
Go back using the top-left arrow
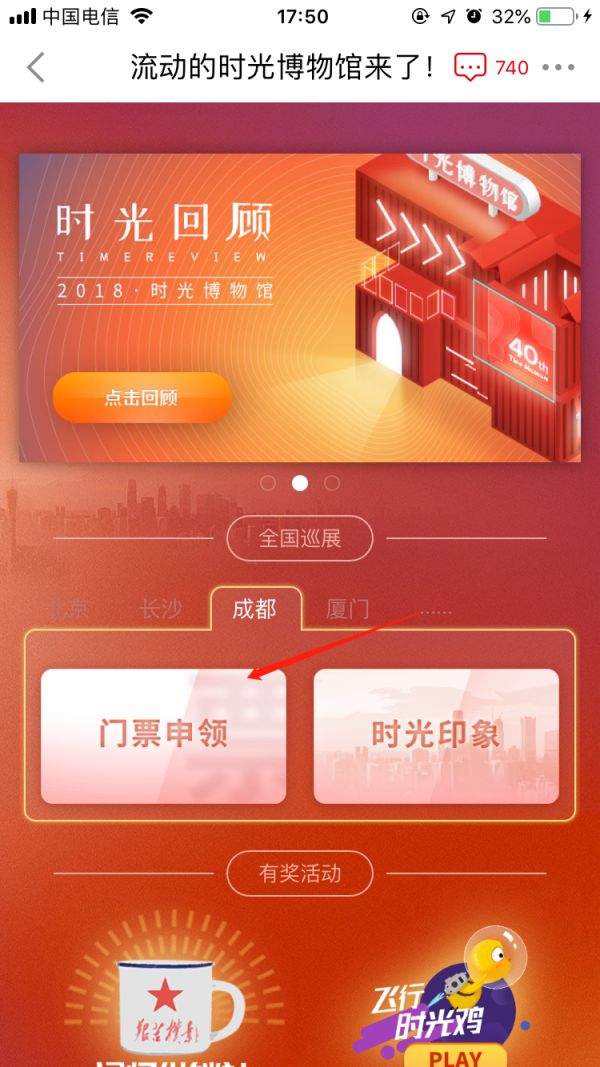pyautogui.click(x=36, y=68)
